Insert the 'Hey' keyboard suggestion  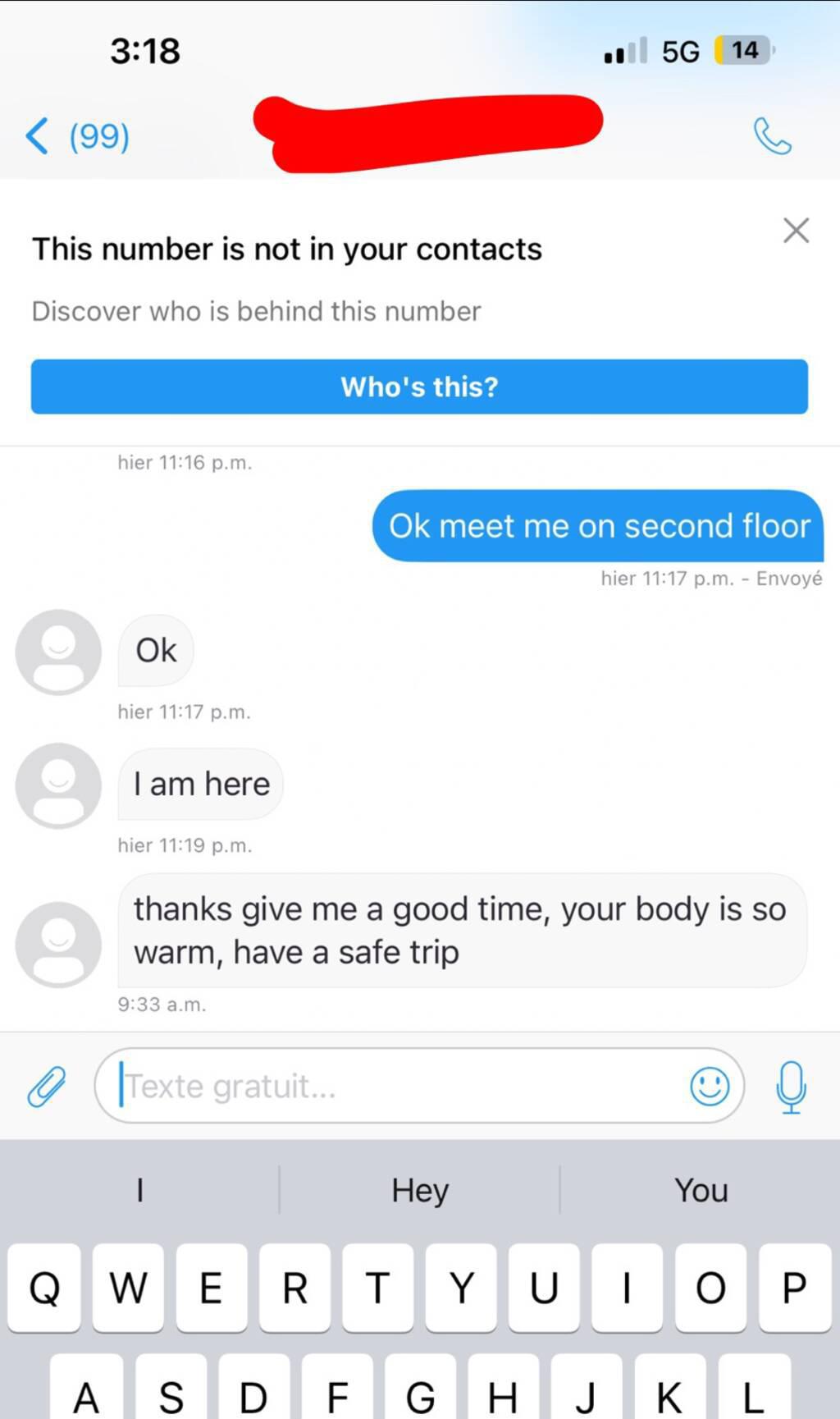pos(419,1190)
